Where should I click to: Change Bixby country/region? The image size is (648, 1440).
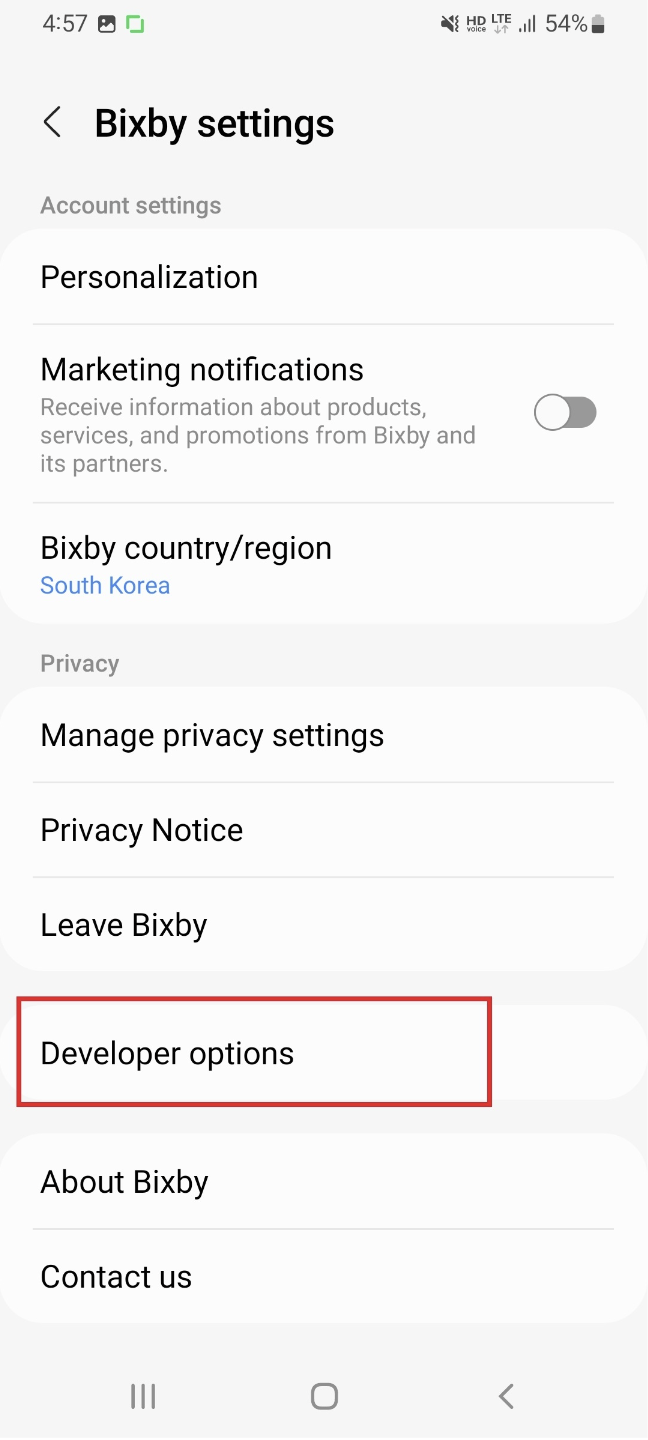pos(324,564)
